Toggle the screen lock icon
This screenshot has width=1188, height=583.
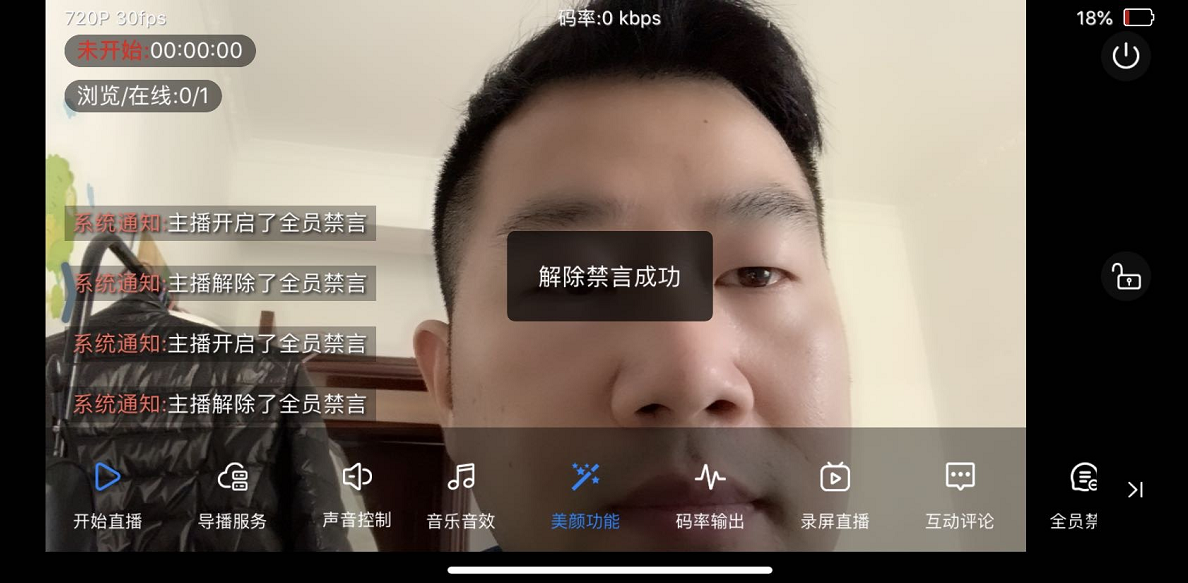click(1126, 276)
